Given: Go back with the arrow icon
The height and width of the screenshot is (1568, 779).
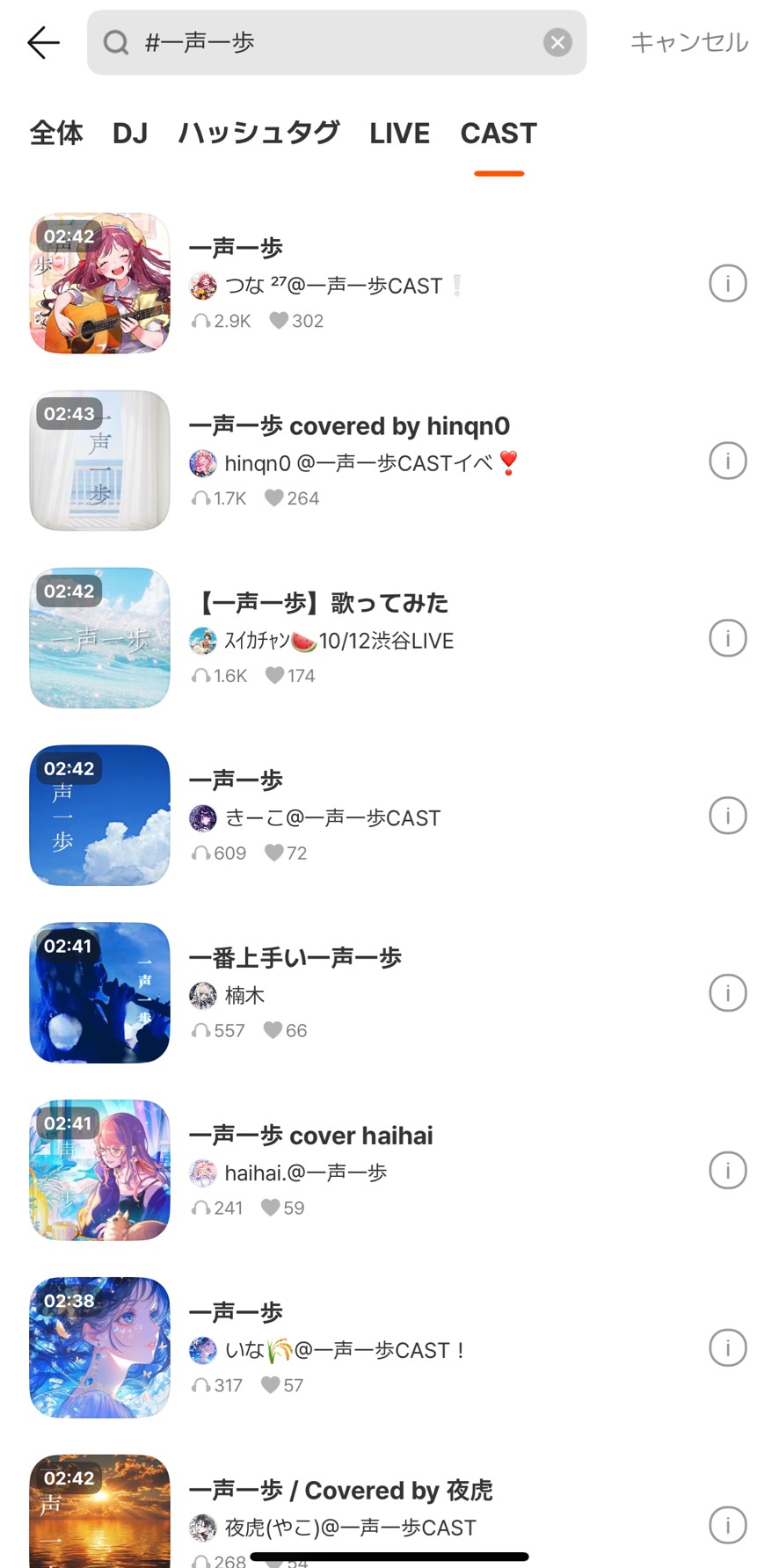Looking at the screenshot, I should tap(43, 42).
